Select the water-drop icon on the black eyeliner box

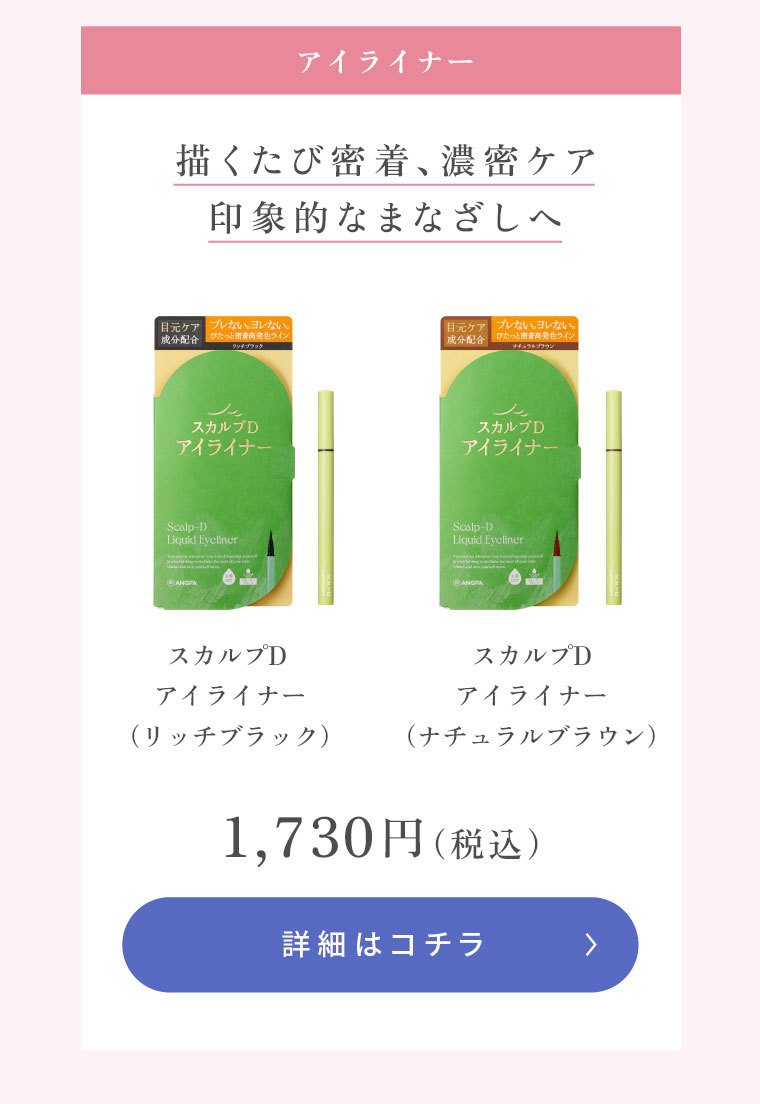[x=227, y=575]
